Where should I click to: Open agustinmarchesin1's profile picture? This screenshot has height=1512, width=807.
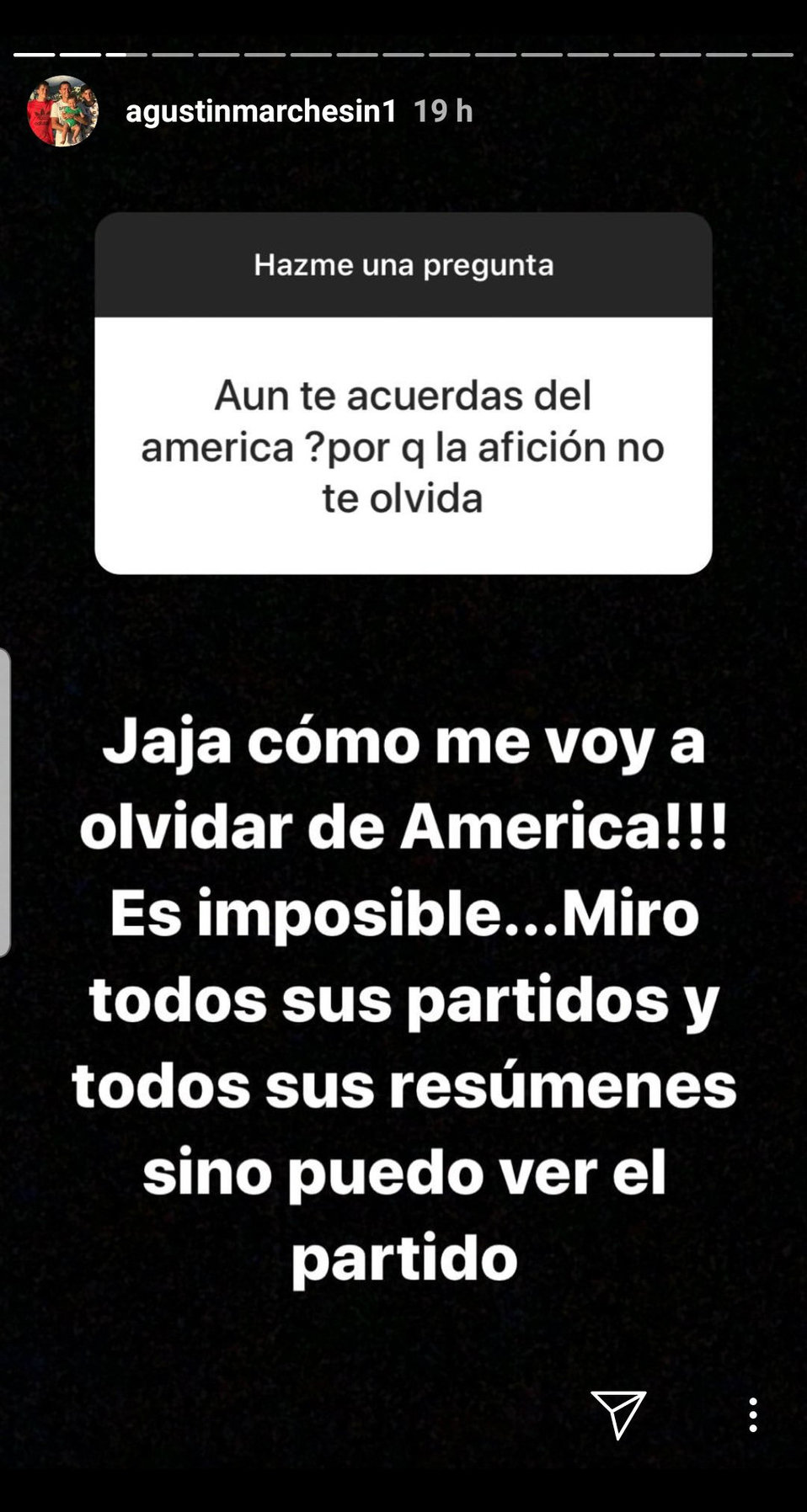coord(62,111)
